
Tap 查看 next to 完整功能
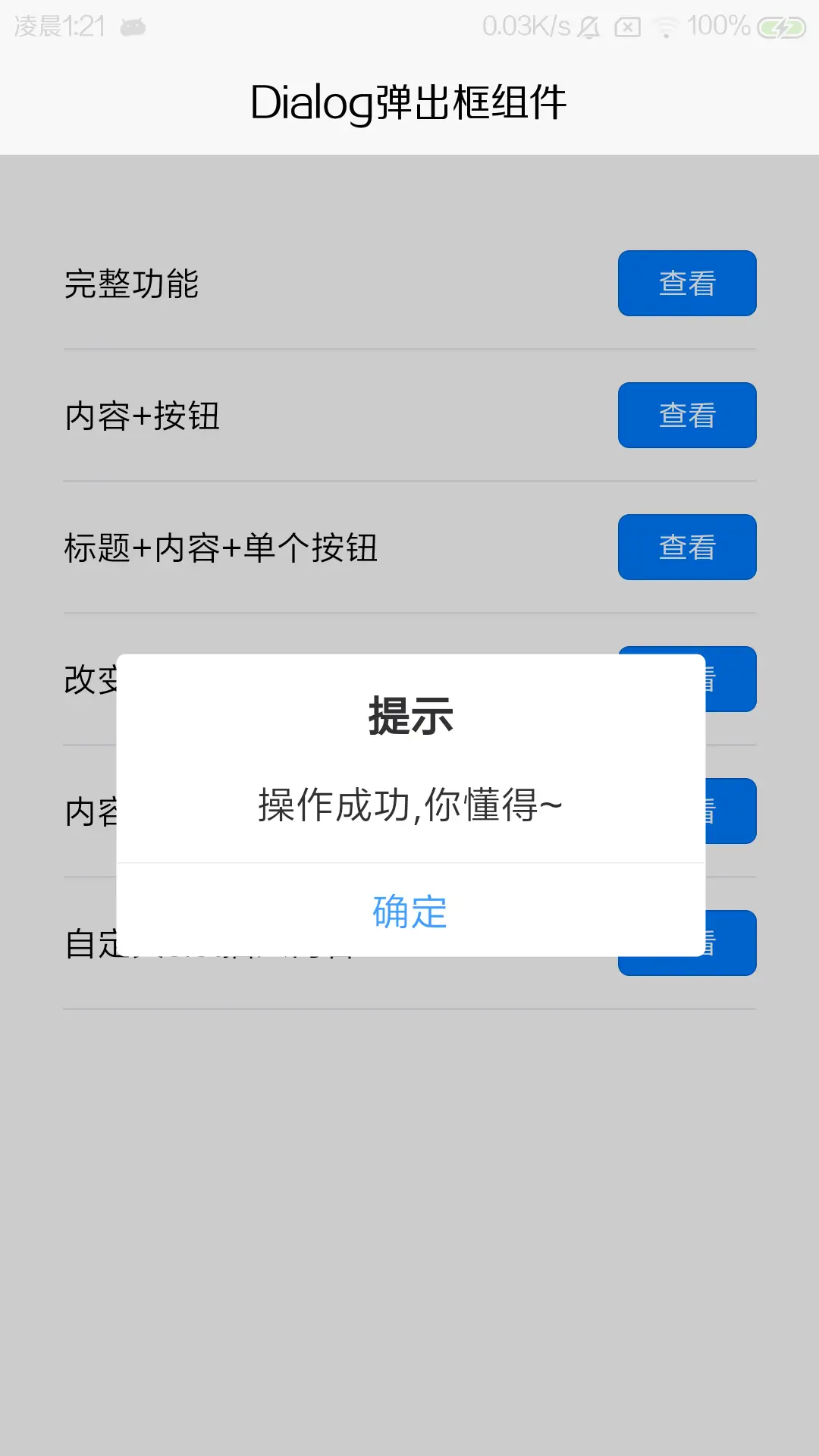click(x=687, y=283)
